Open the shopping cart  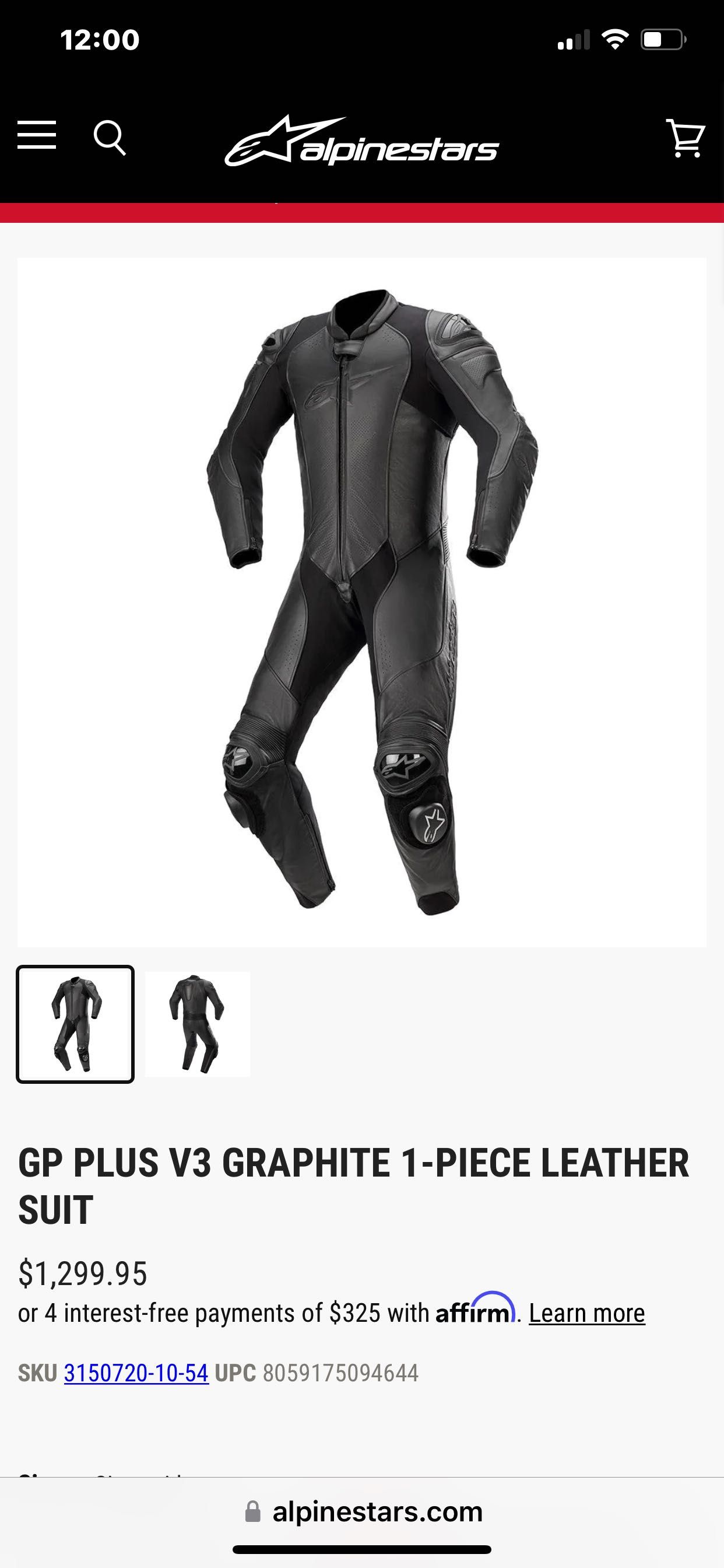686,138
